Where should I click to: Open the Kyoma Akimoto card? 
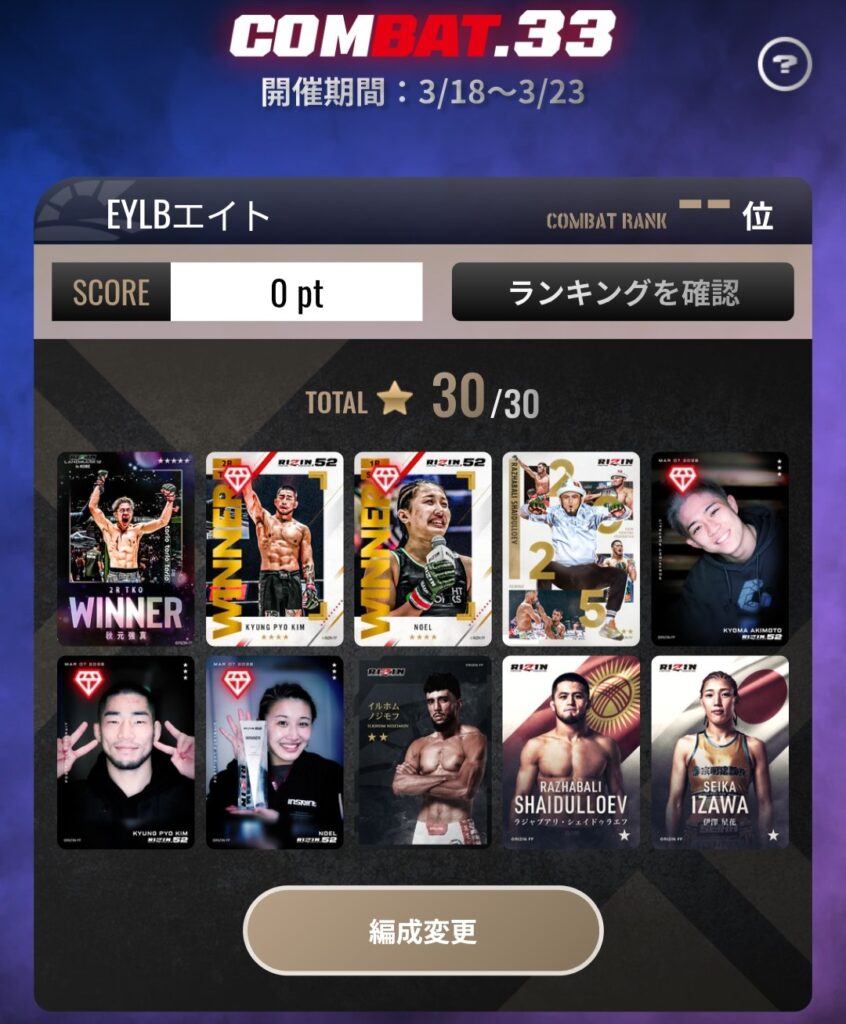coord(720,548)
